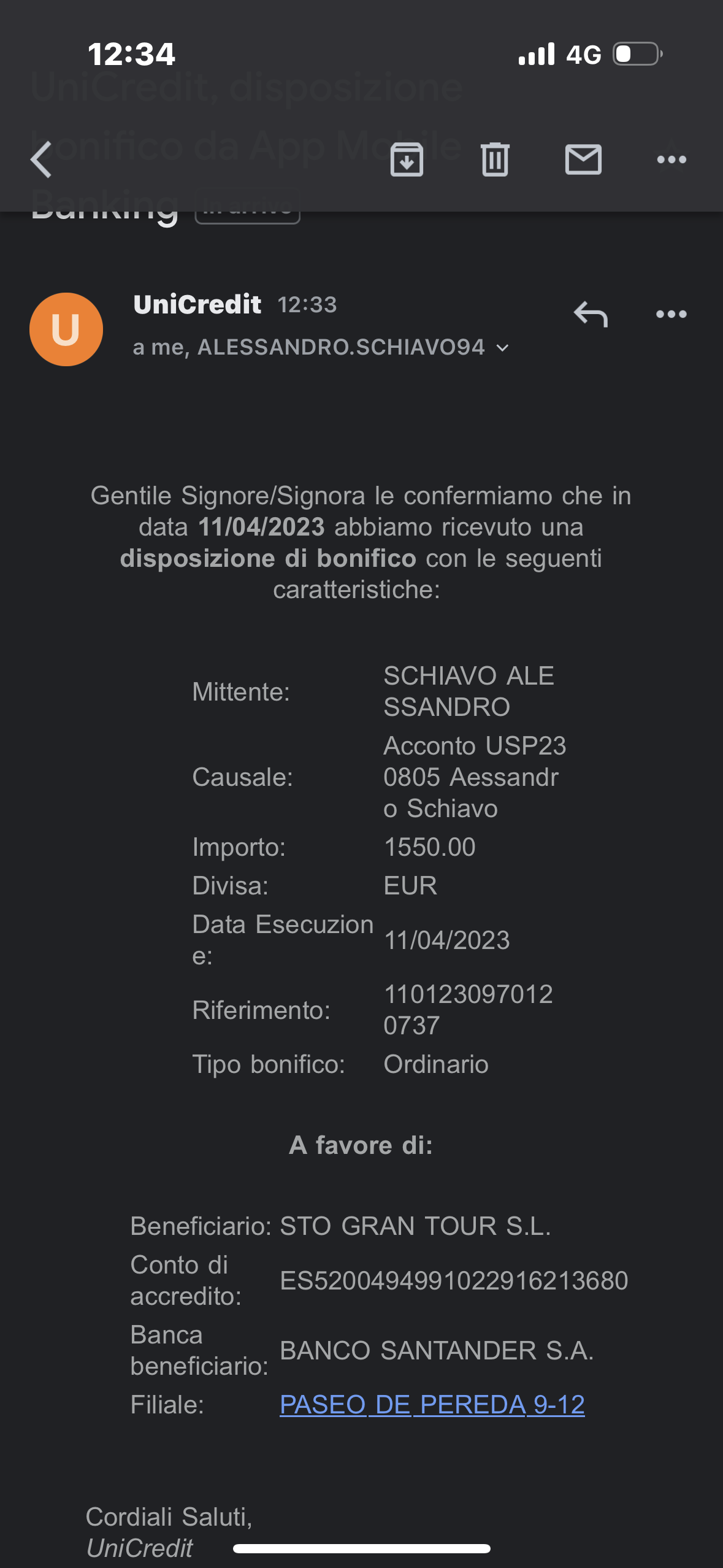Delete this UniCredit email
This screenshot has width=723, height=1568.
495,159
